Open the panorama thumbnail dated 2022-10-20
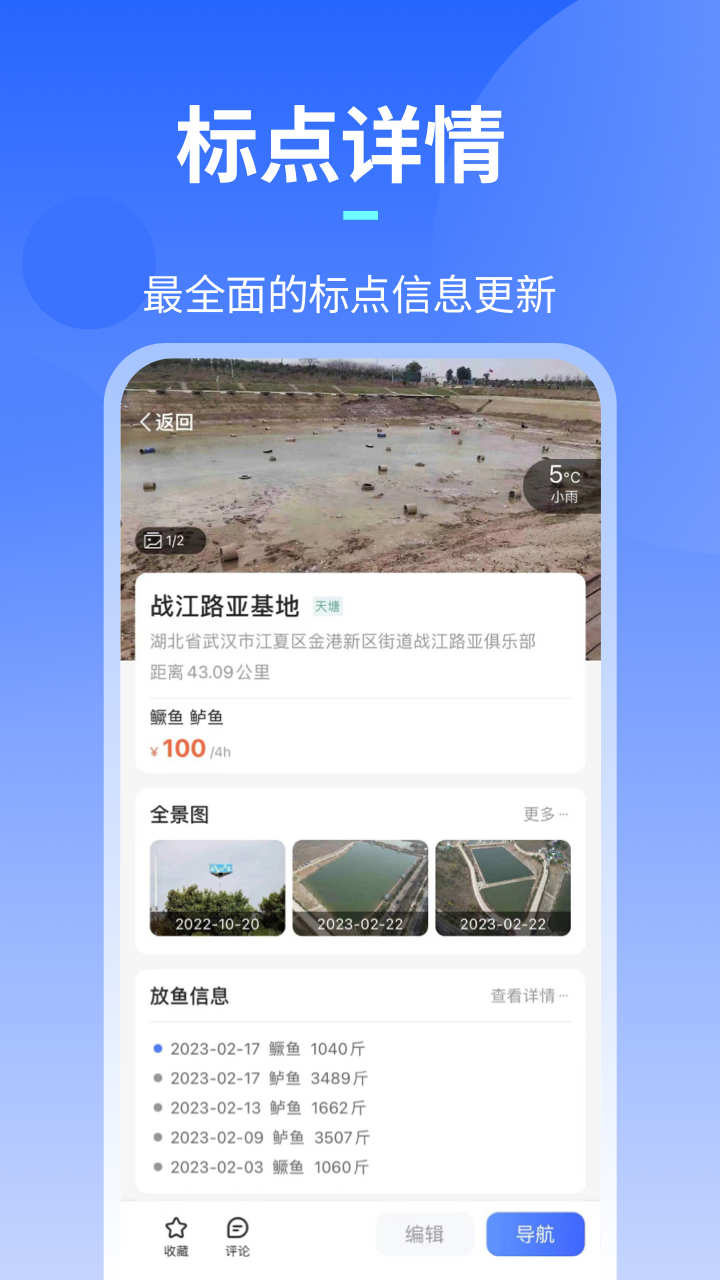This screenshot has width=720, height=1280. point(216,888)
